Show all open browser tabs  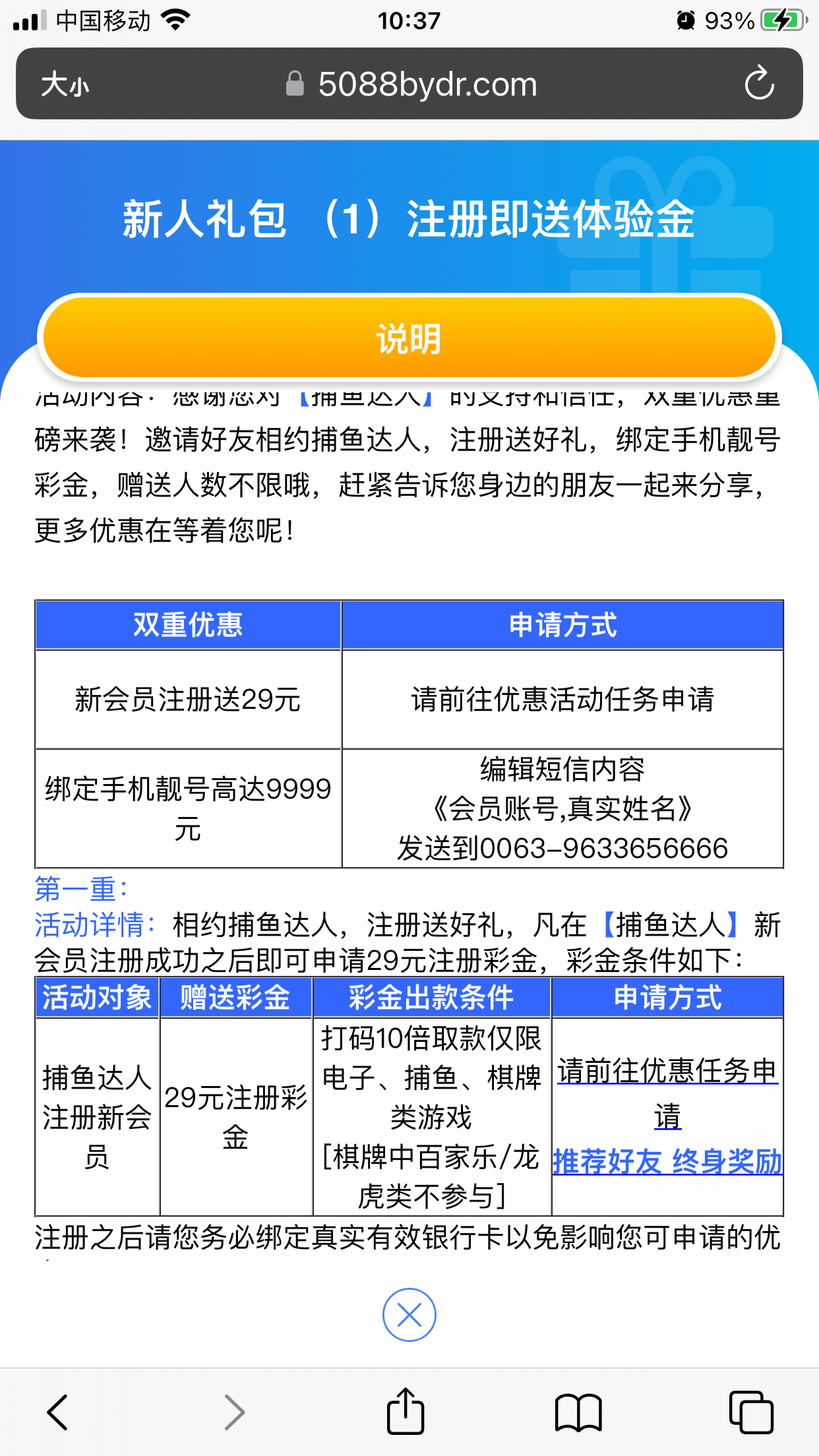coord(750,1412)
